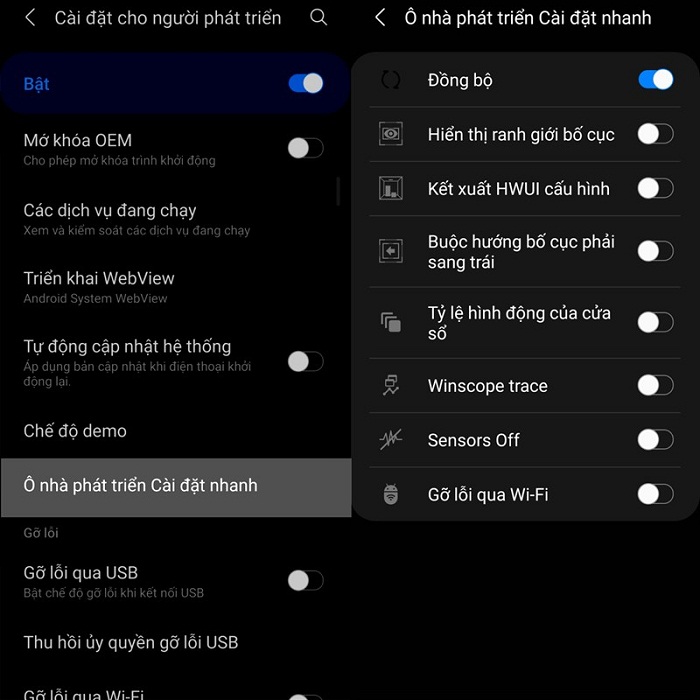Enable Gỡ lỗi qua Wi-Fi quick tile

[x=655, y=493]
